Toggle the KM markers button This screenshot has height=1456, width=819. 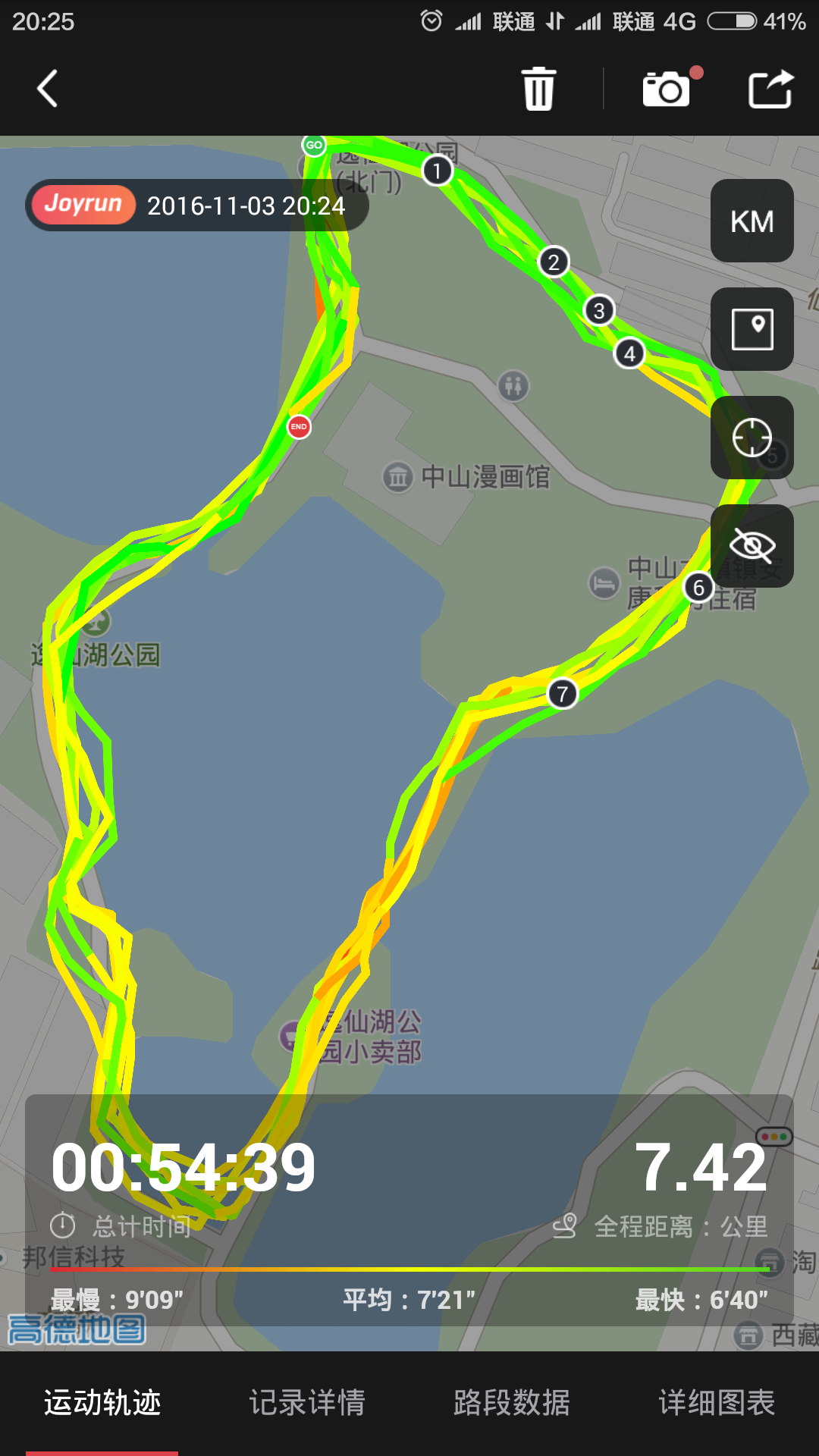(752, 221)
